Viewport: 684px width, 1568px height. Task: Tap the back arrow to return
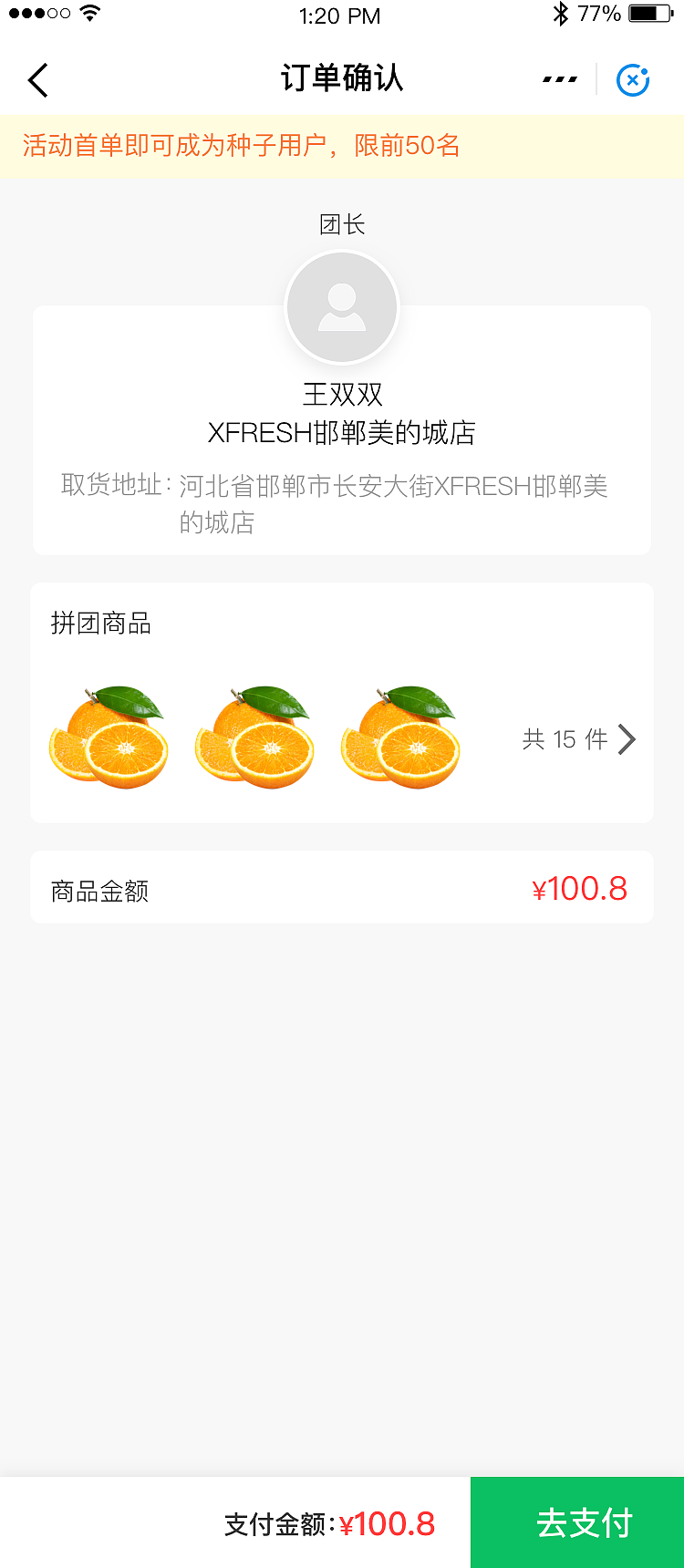click(x=37, y=79)
